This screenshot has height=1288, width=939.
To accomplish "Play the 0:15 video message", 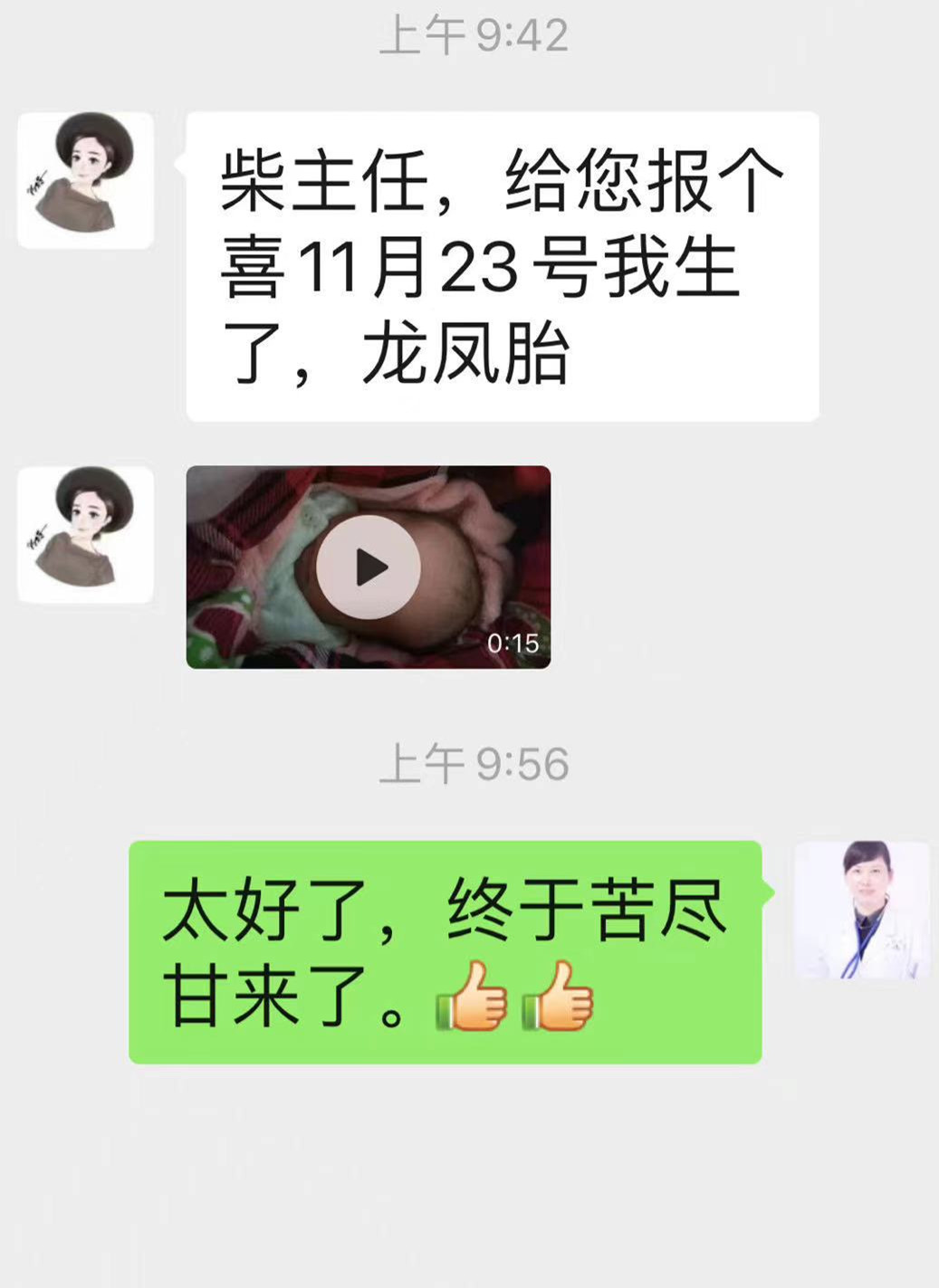I will (x=368, y=568).
